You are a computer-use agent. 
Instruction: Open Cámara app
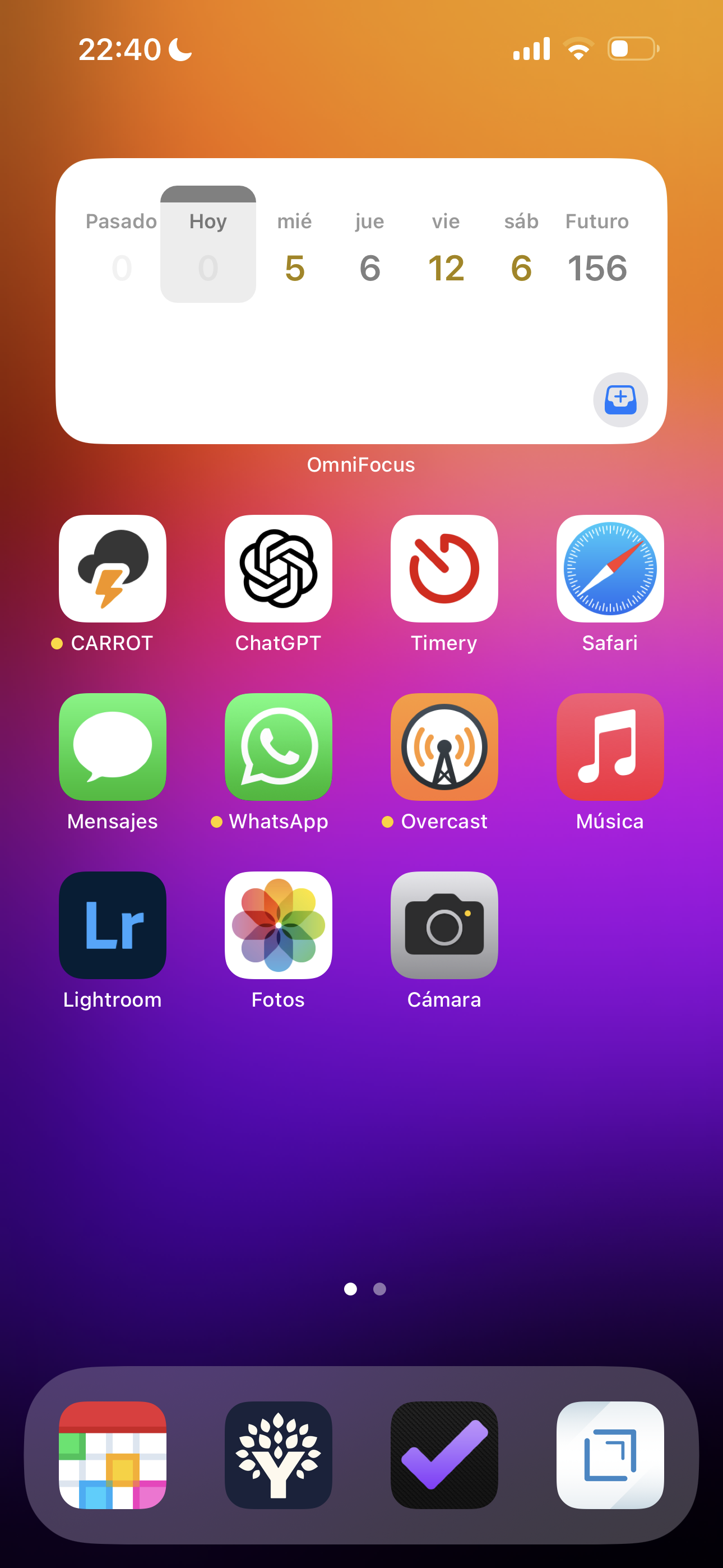tap(444, 925)
